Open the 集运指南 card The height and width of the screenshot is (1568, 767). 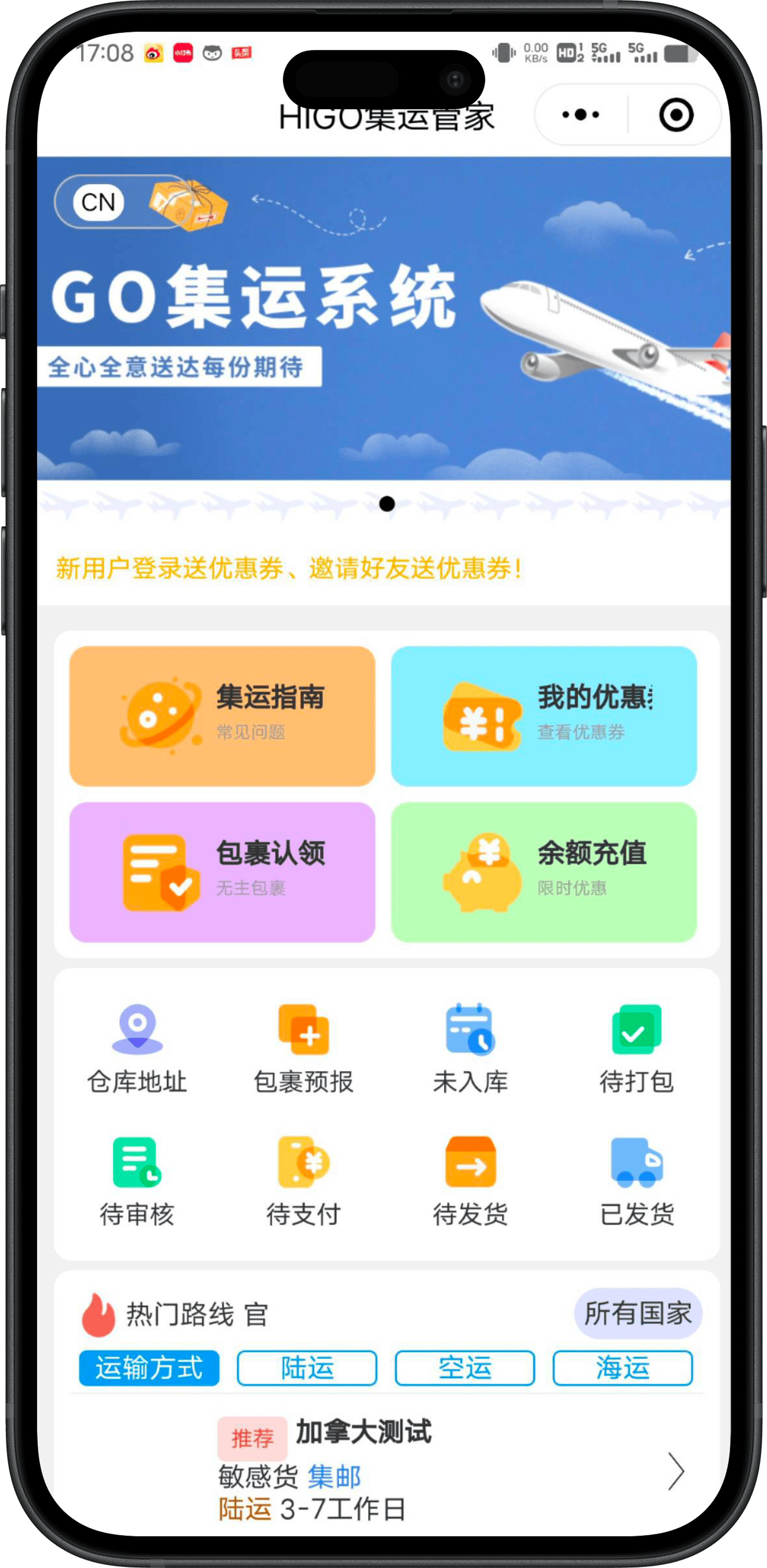[x=222, y=716]
